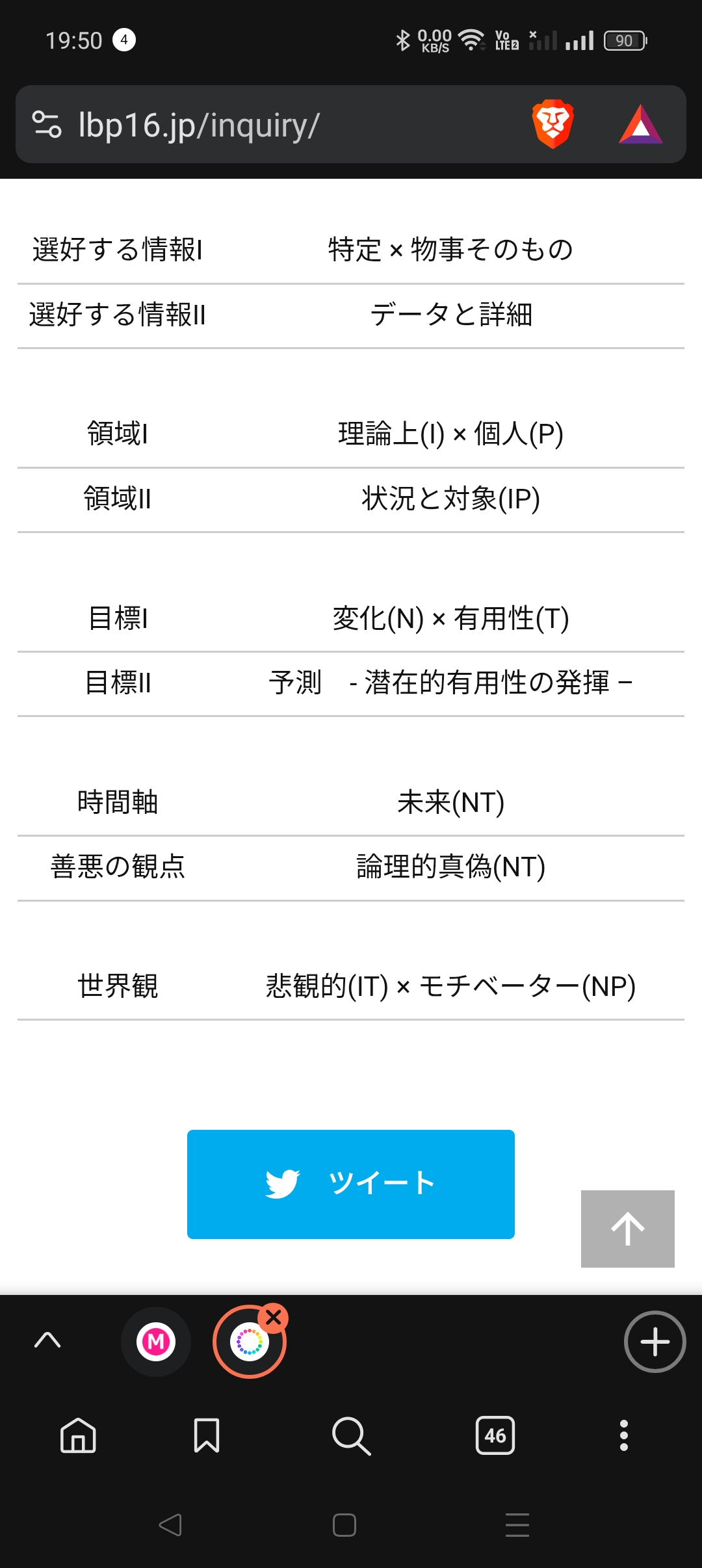Open site settings icon in address bar
The height and width of the screenshot is (1568, 702).
tap(47, 125)
